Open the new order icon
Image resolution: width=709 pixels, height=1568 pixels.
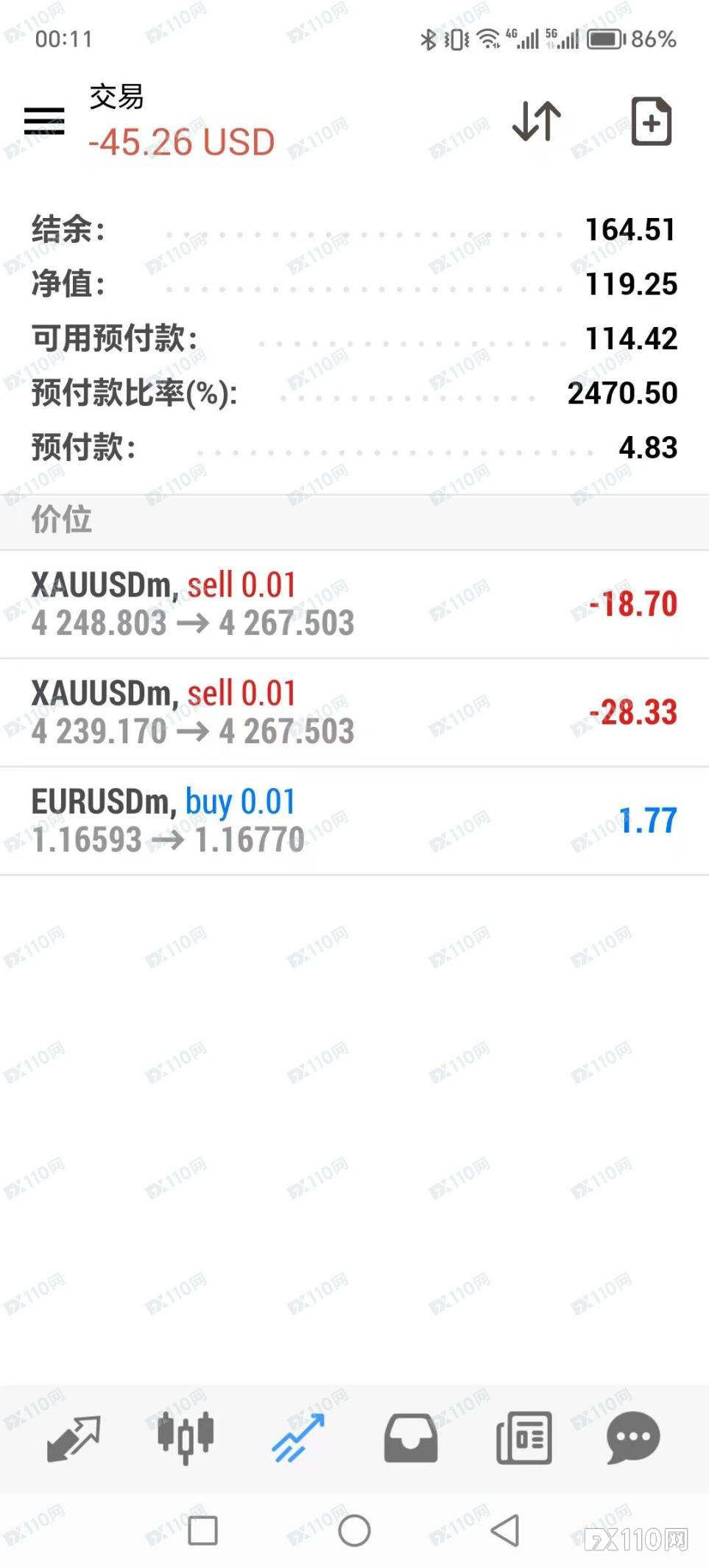click(651, 122)
